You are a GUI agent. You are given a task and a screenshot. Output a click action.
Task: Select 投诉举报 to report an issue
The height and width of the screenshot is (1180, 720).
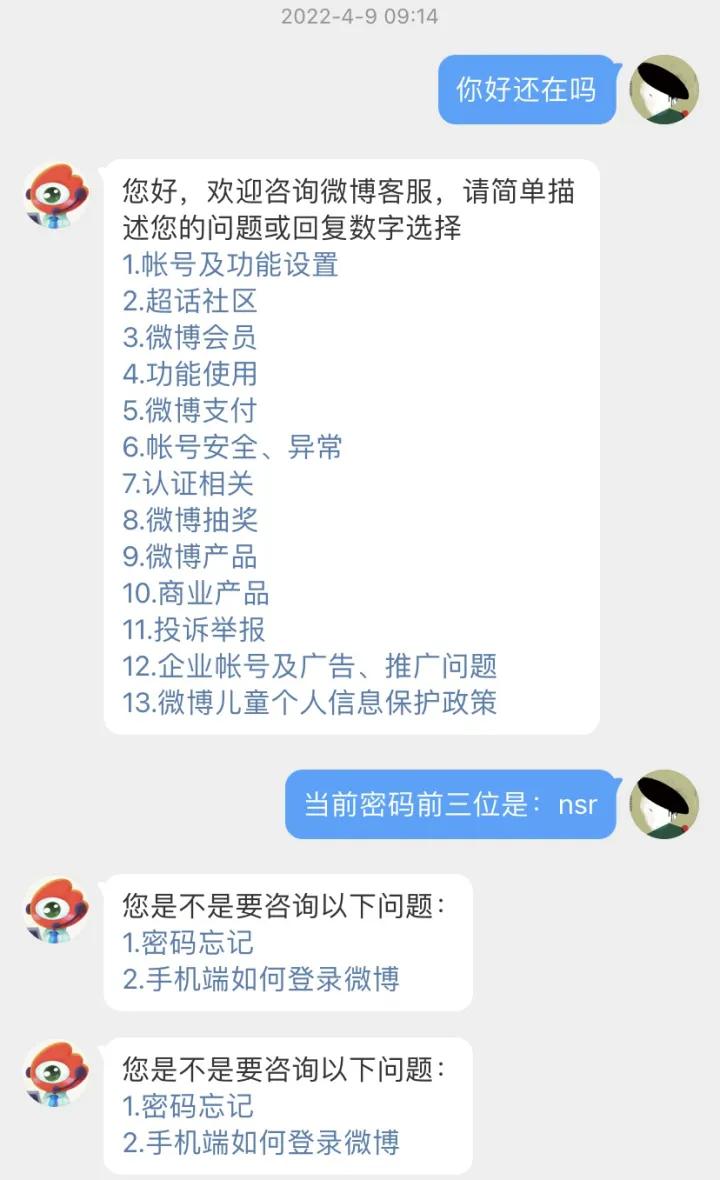(197, 629)
